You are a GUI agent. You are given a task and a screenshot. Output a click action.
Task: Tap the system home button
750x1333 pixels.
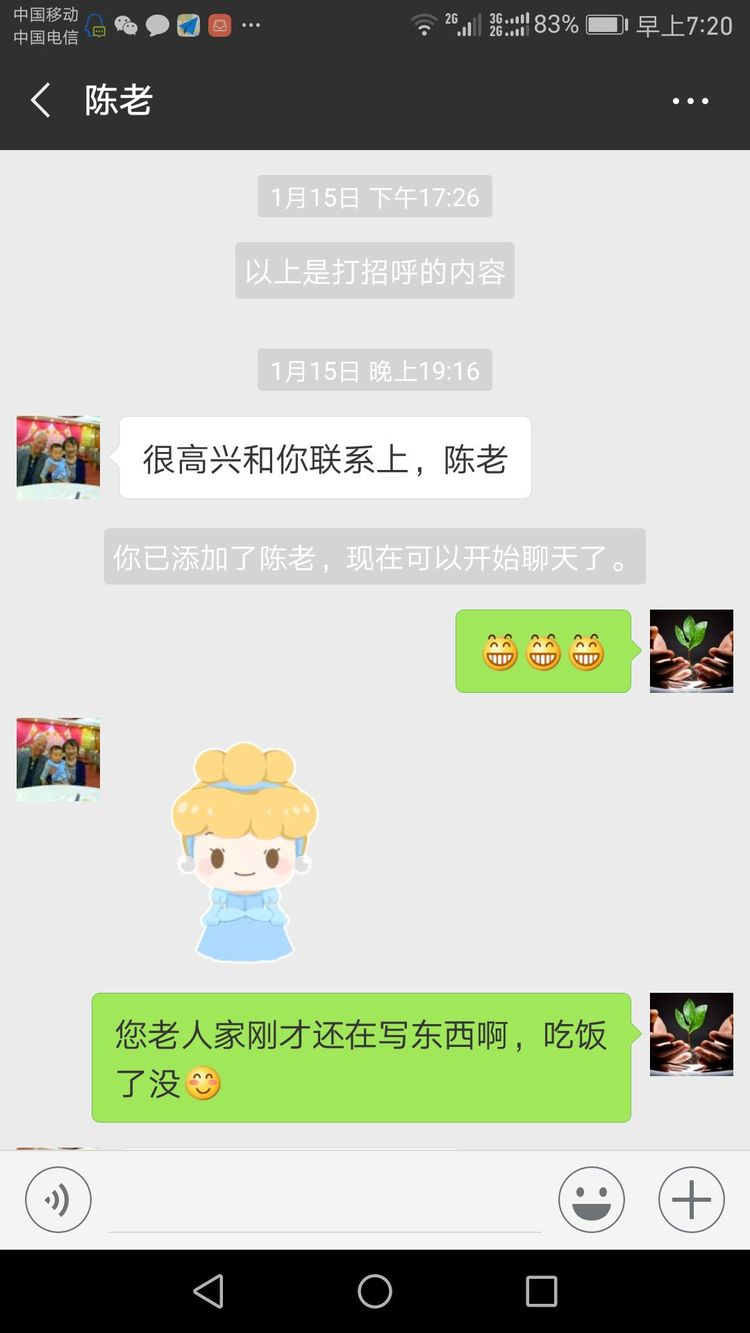pyautogui.click(x=375, y=1291)
